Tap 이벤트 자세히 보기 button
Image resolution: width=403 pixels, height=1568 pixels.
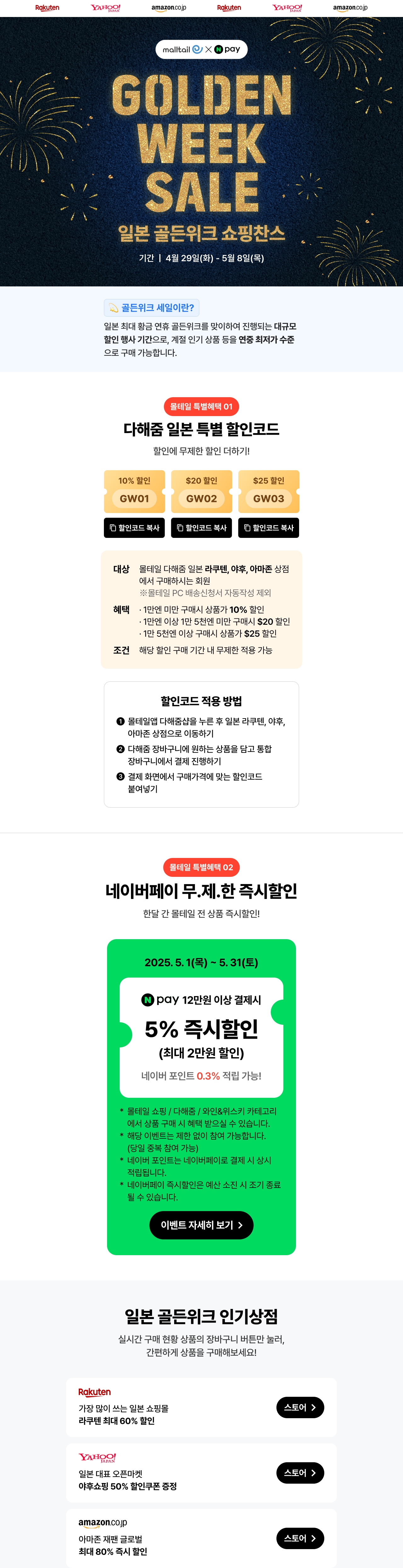[x=201, y=1225]
